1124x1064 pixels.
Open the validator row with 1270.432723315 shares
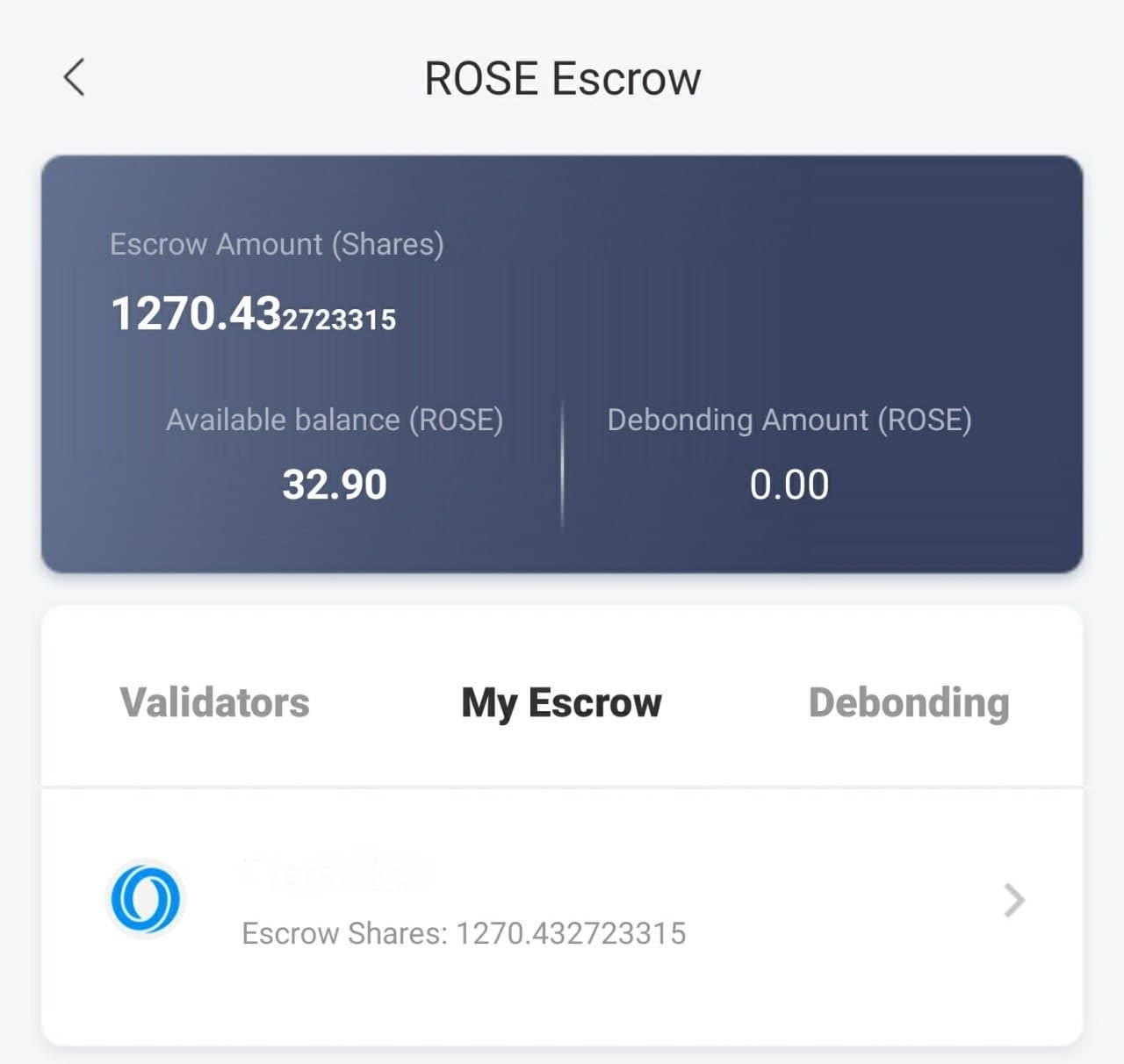click(x=562, y=902)
